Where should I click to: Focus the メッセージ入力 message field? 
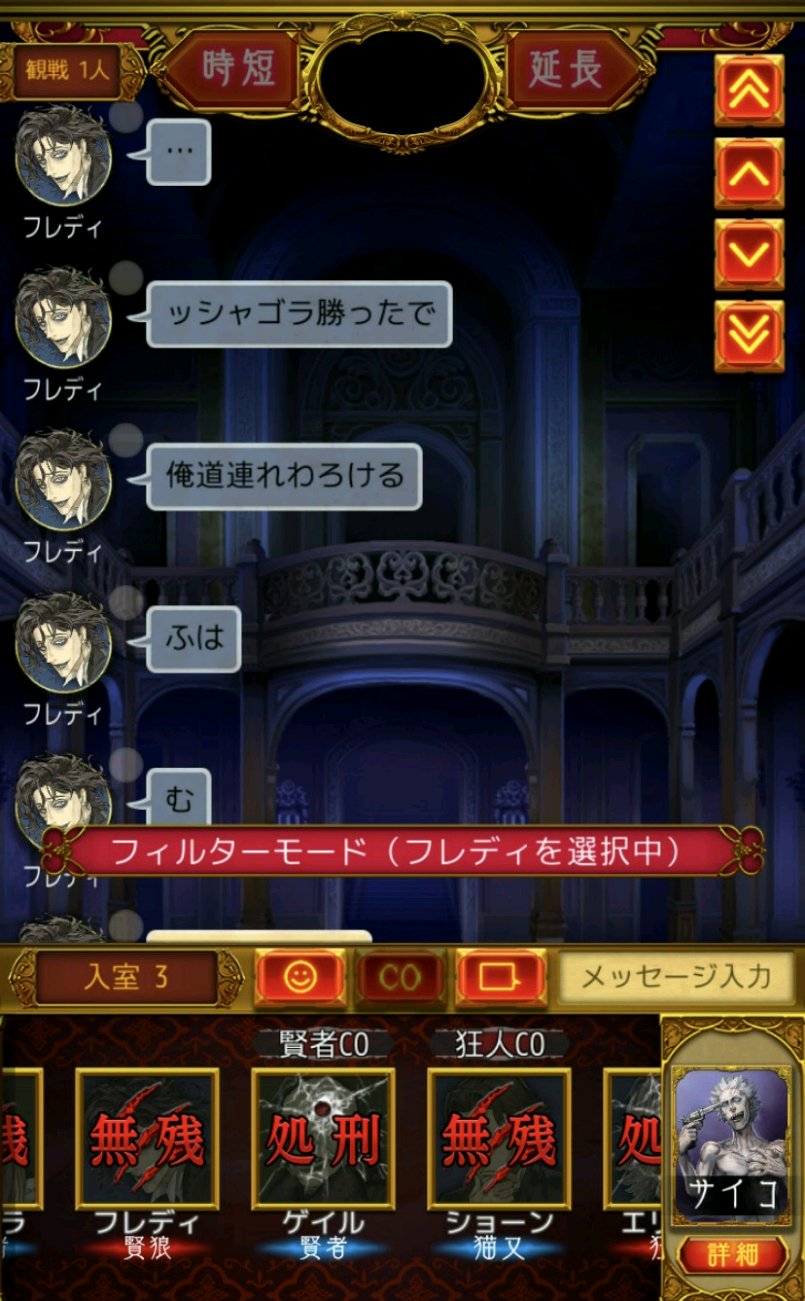pos(677,976)
